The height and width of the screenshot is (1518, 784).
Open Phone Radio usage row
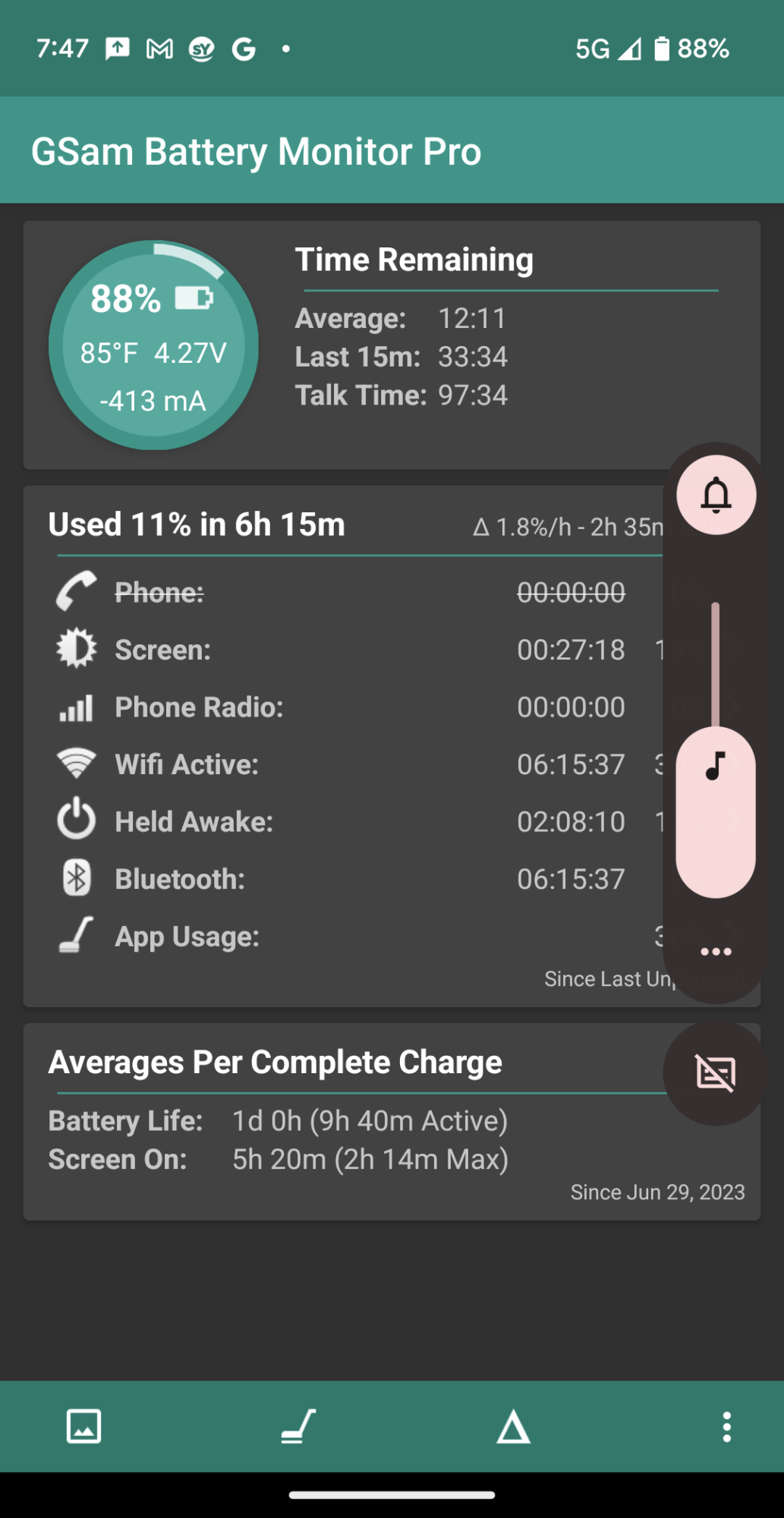pyautogui.click(x=342, y=707)
